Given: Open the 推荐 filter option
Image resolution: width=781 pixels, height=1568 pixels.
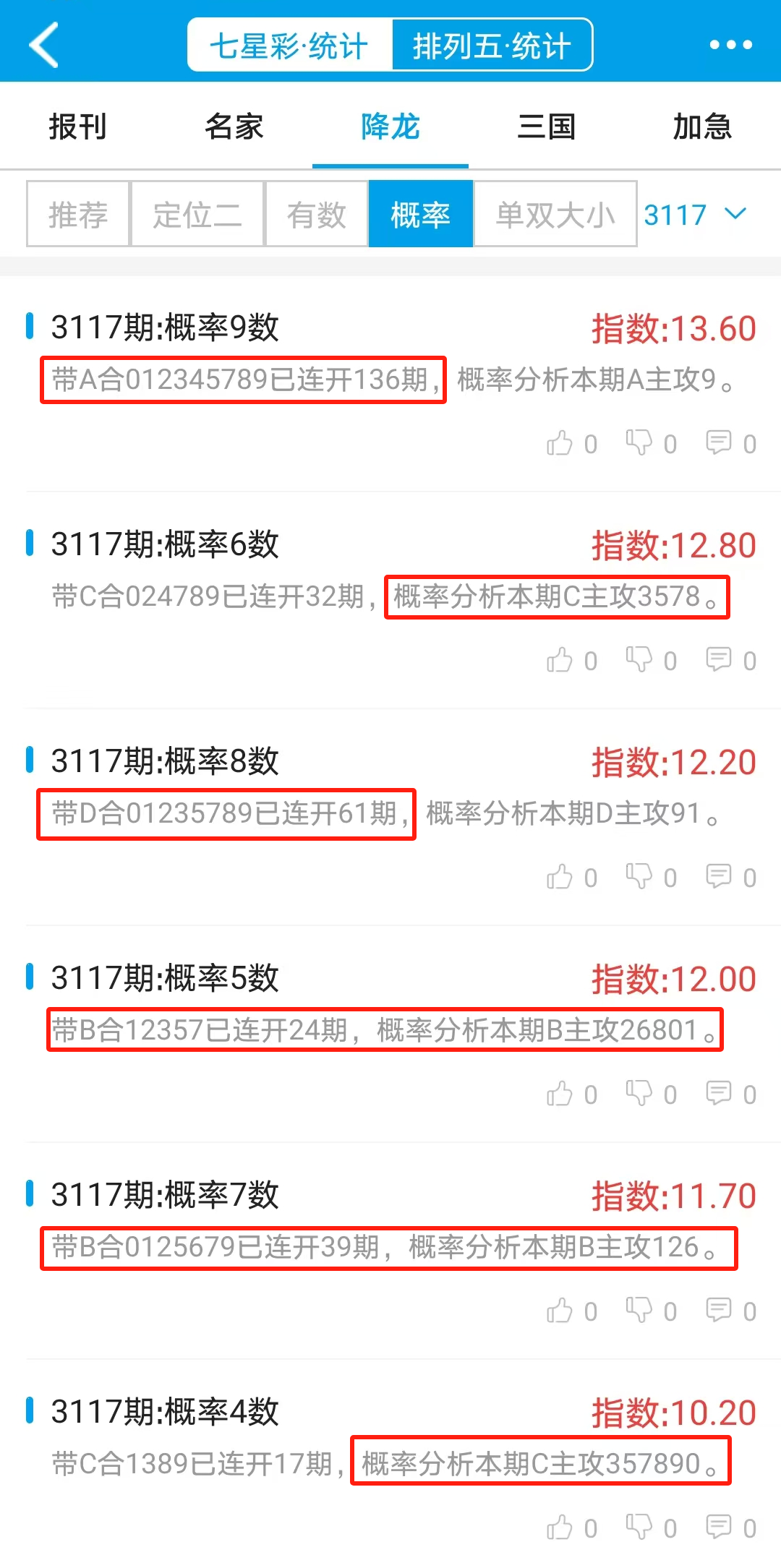Looking at the screenshot, I should [x=77, y=213].
